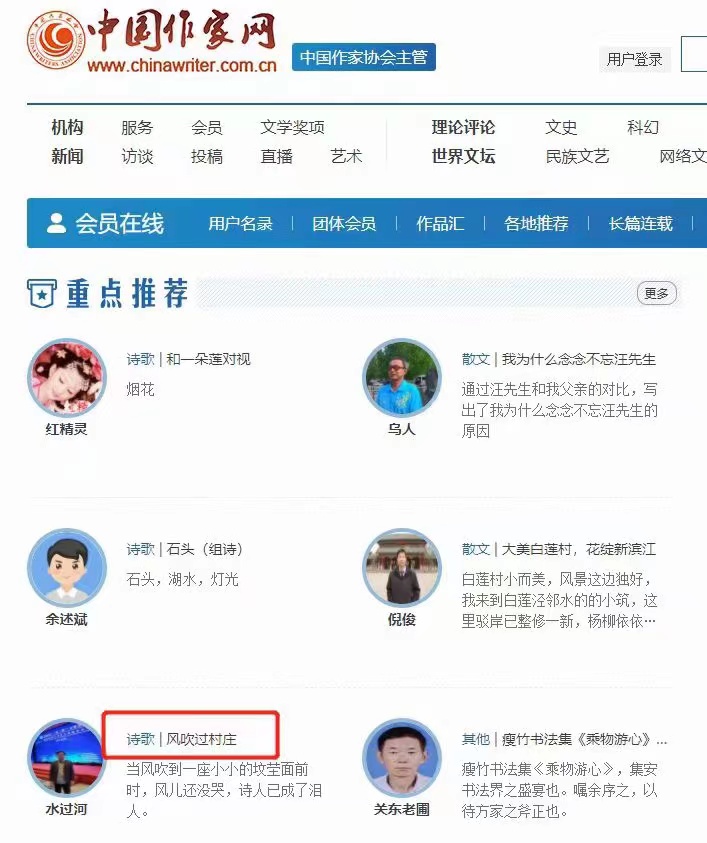Go to the 投稿 submission page
Screen dimensions: 707x843
(x=207, y=156)
